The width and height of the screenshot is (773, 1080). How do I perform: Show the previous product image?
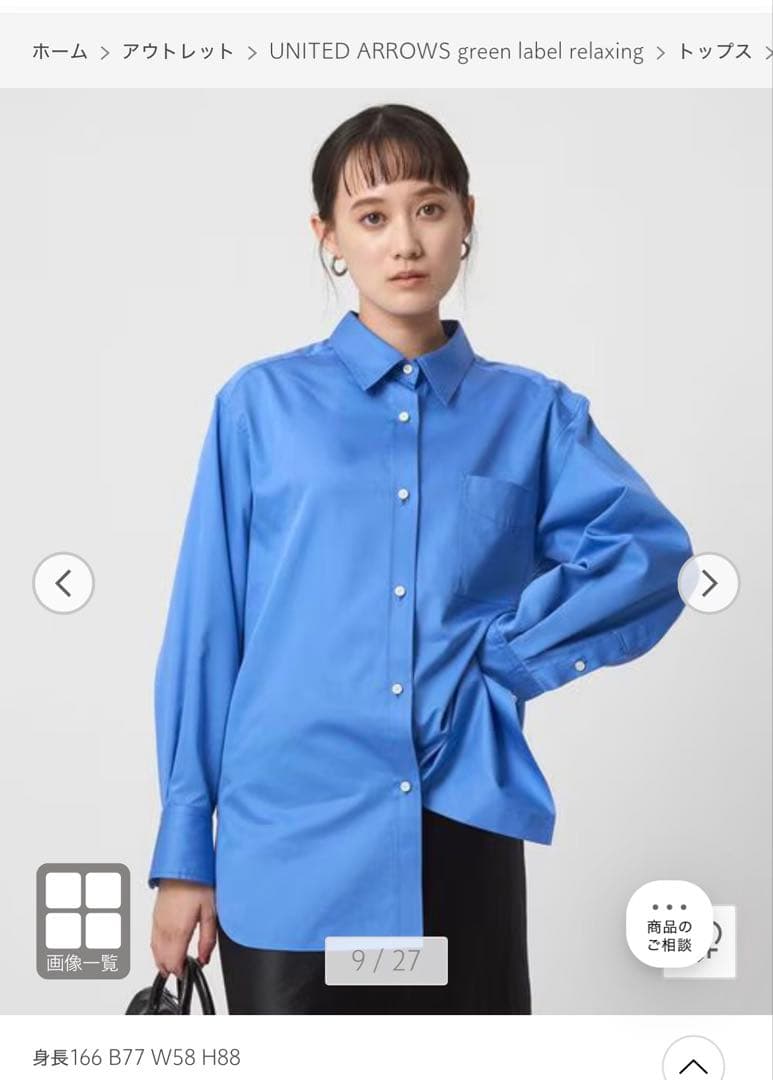[x=63, y=583]
